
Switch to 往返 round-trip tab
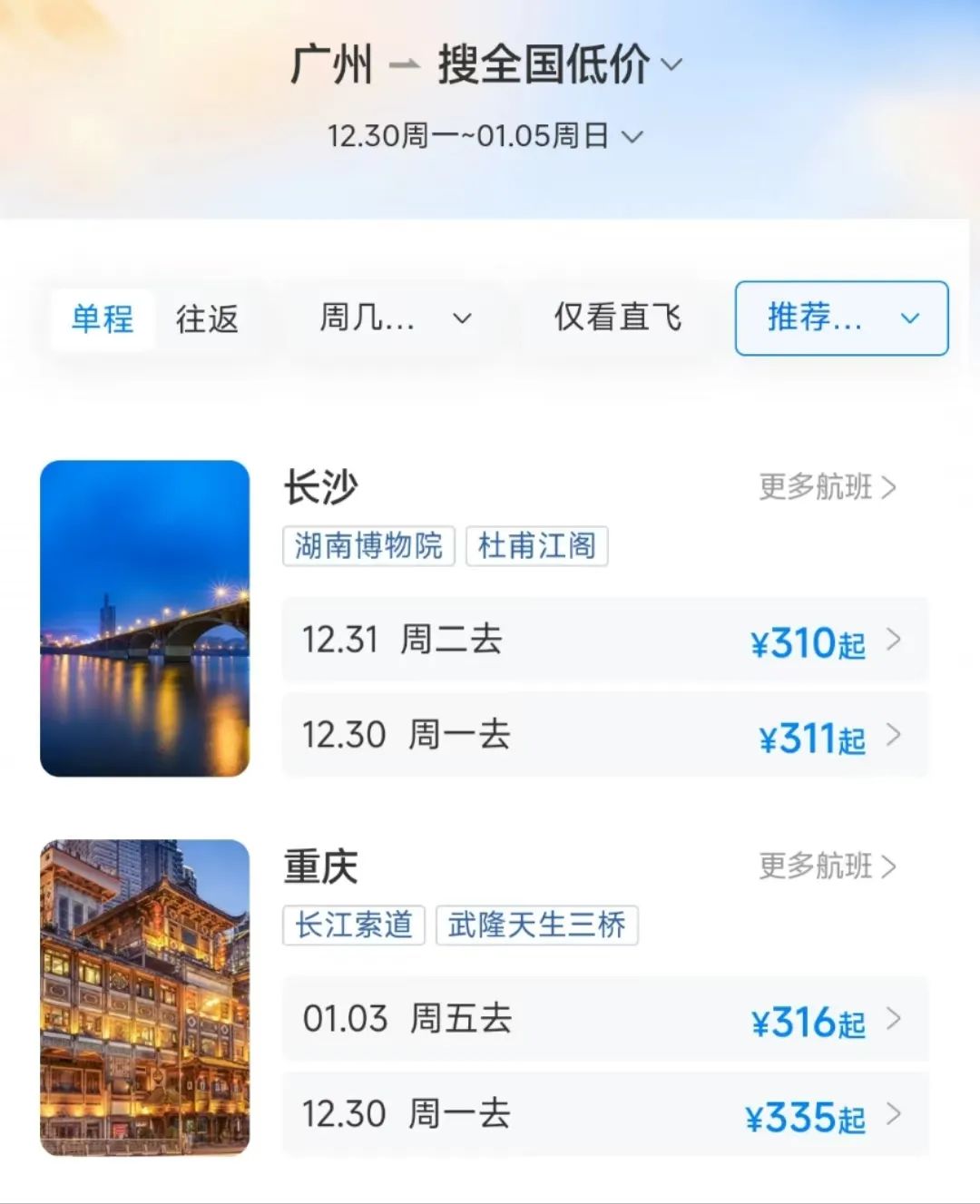click(207, 319)
